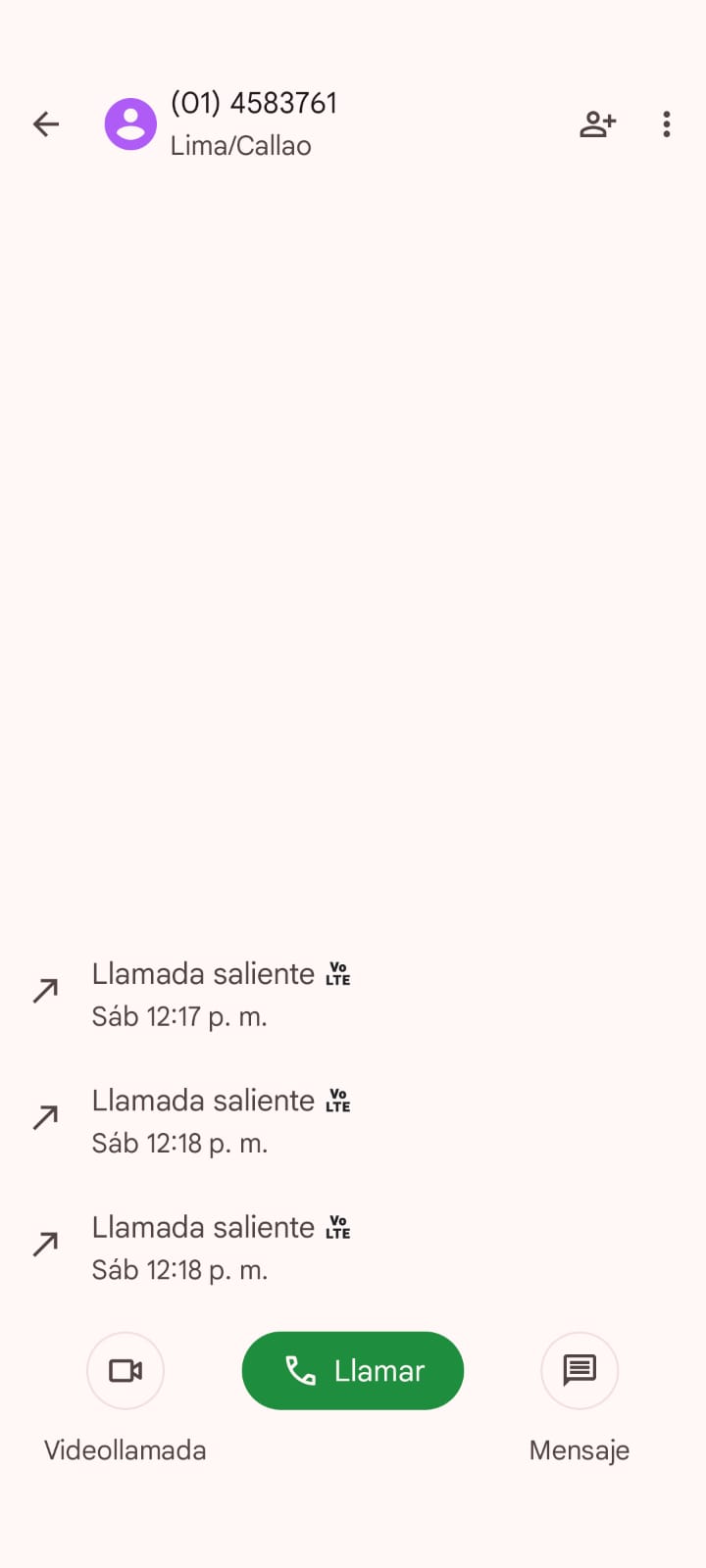Send a text via Mensaje button
This screenshot has height=1568, width=706.
580,1370
